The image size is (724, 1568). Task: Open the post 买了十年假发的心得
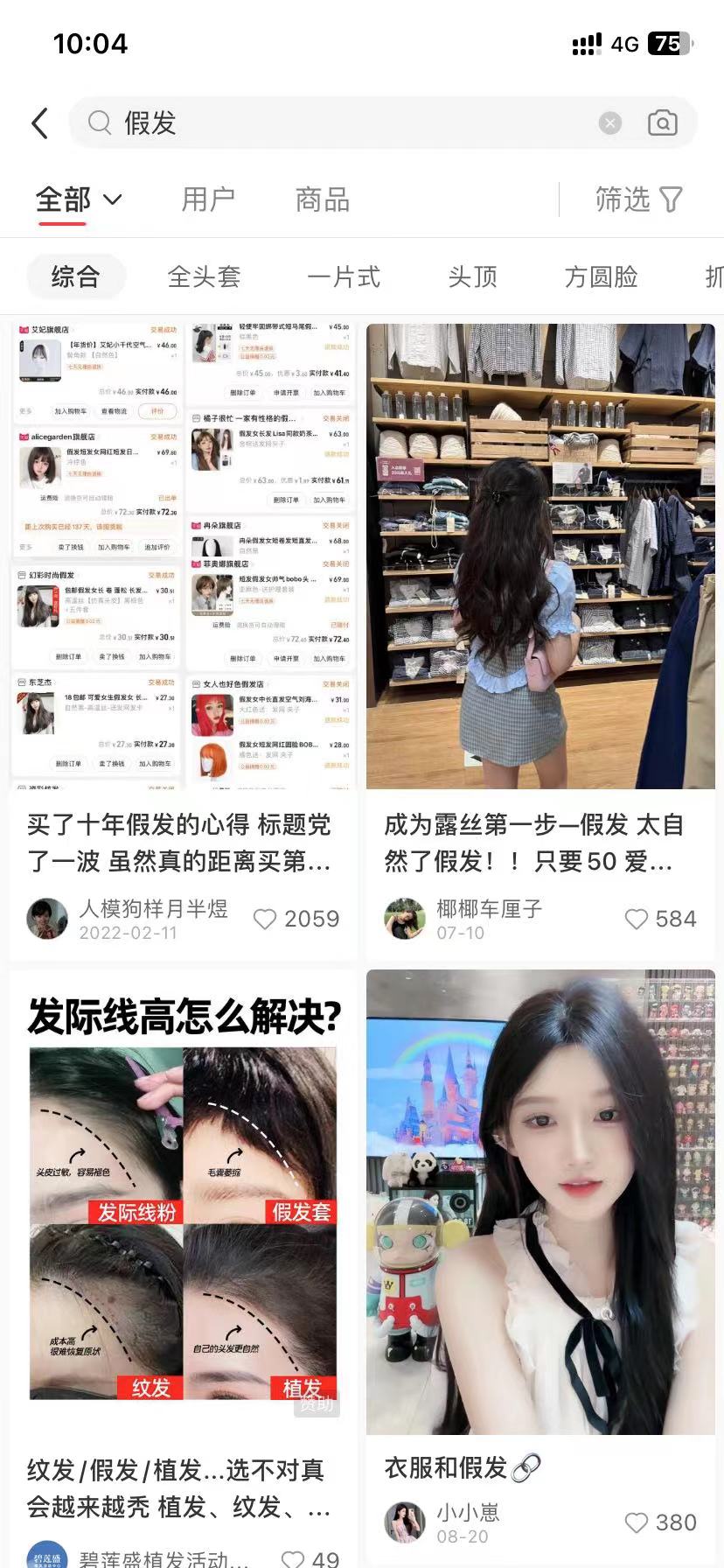[179, 842]
